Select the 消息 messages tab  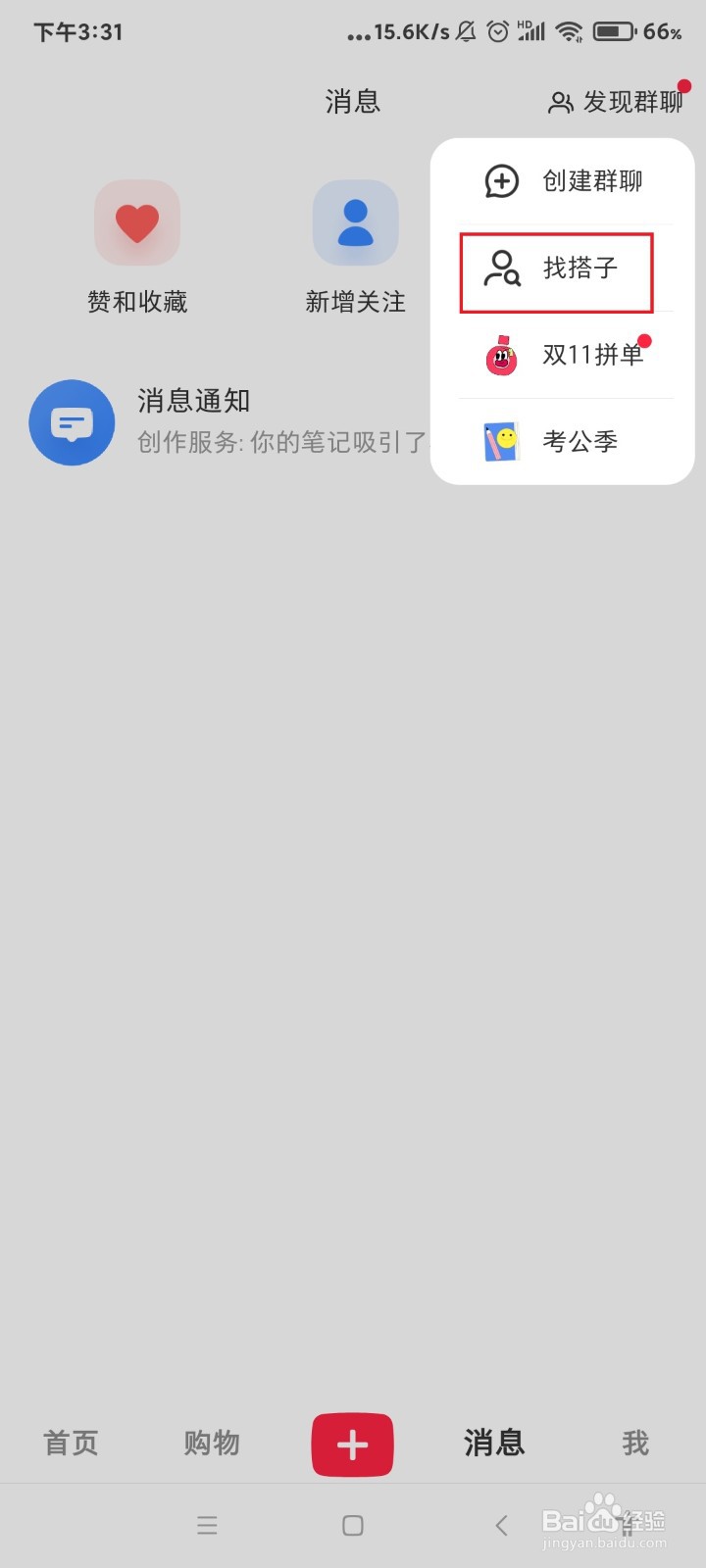click(494, 1444)
